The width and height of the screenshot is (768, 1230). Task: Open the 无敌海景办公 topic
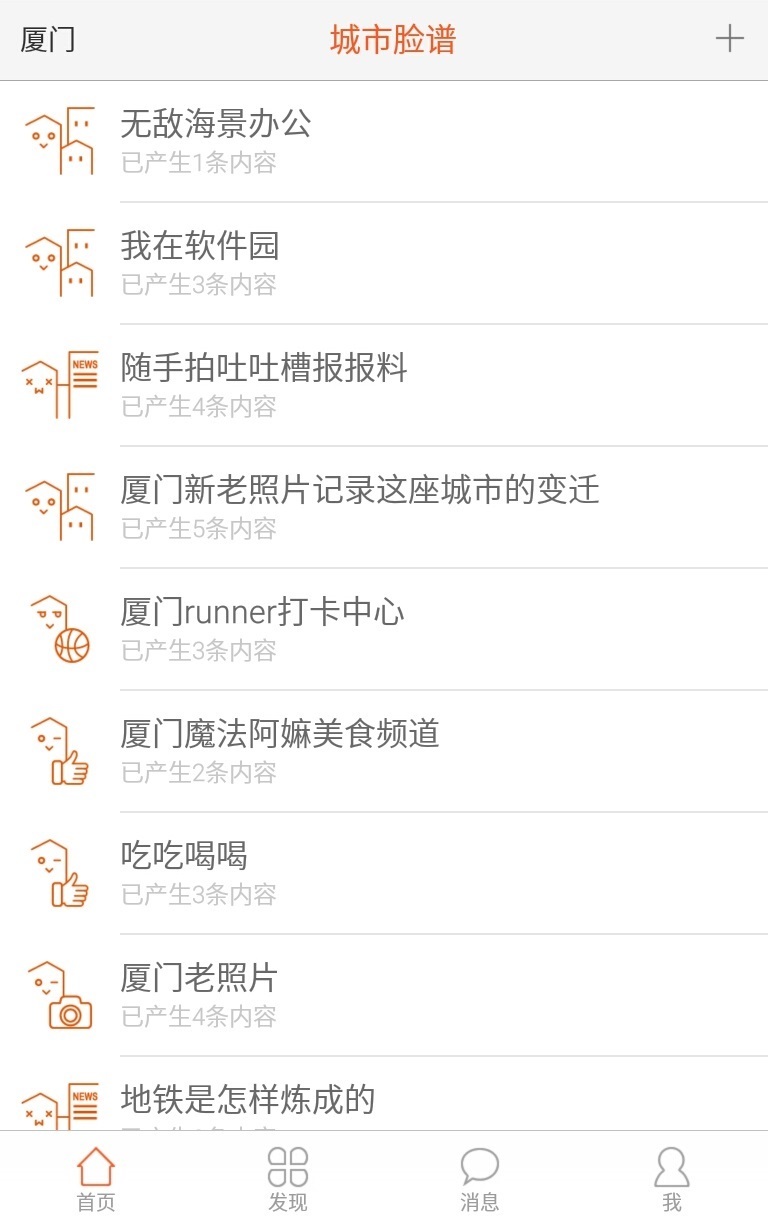[216, 124]
